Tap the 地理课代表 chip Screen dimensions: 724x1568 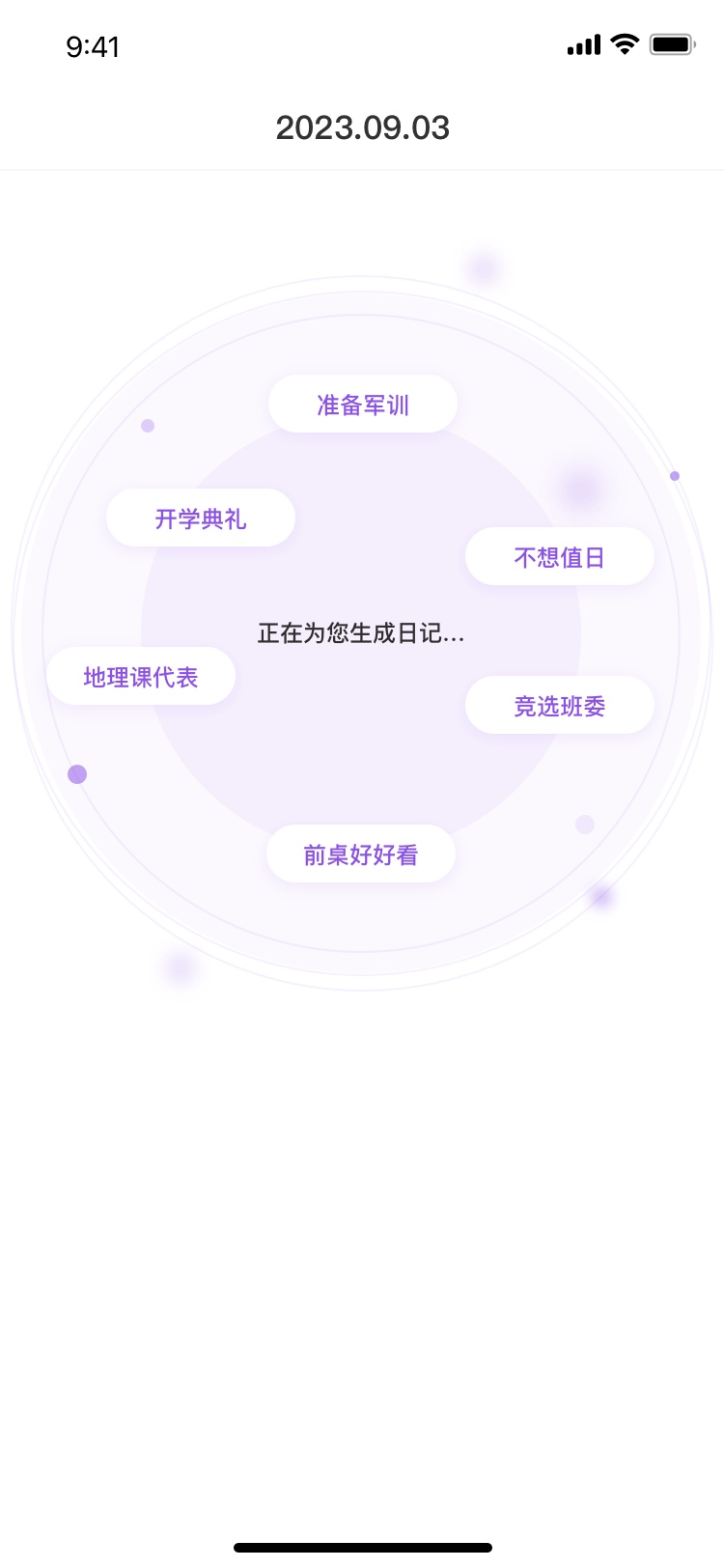141,677
